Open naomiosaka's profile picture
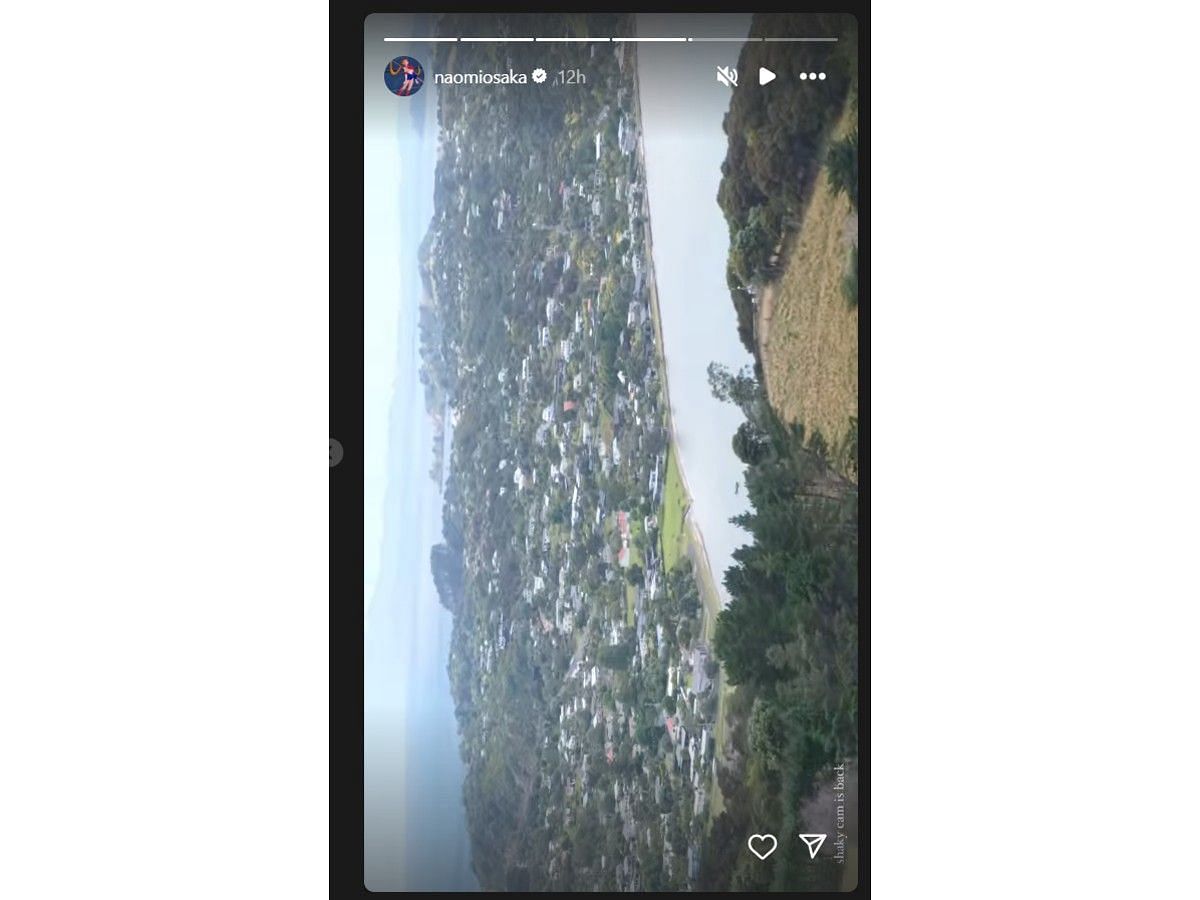 (404, 76)
